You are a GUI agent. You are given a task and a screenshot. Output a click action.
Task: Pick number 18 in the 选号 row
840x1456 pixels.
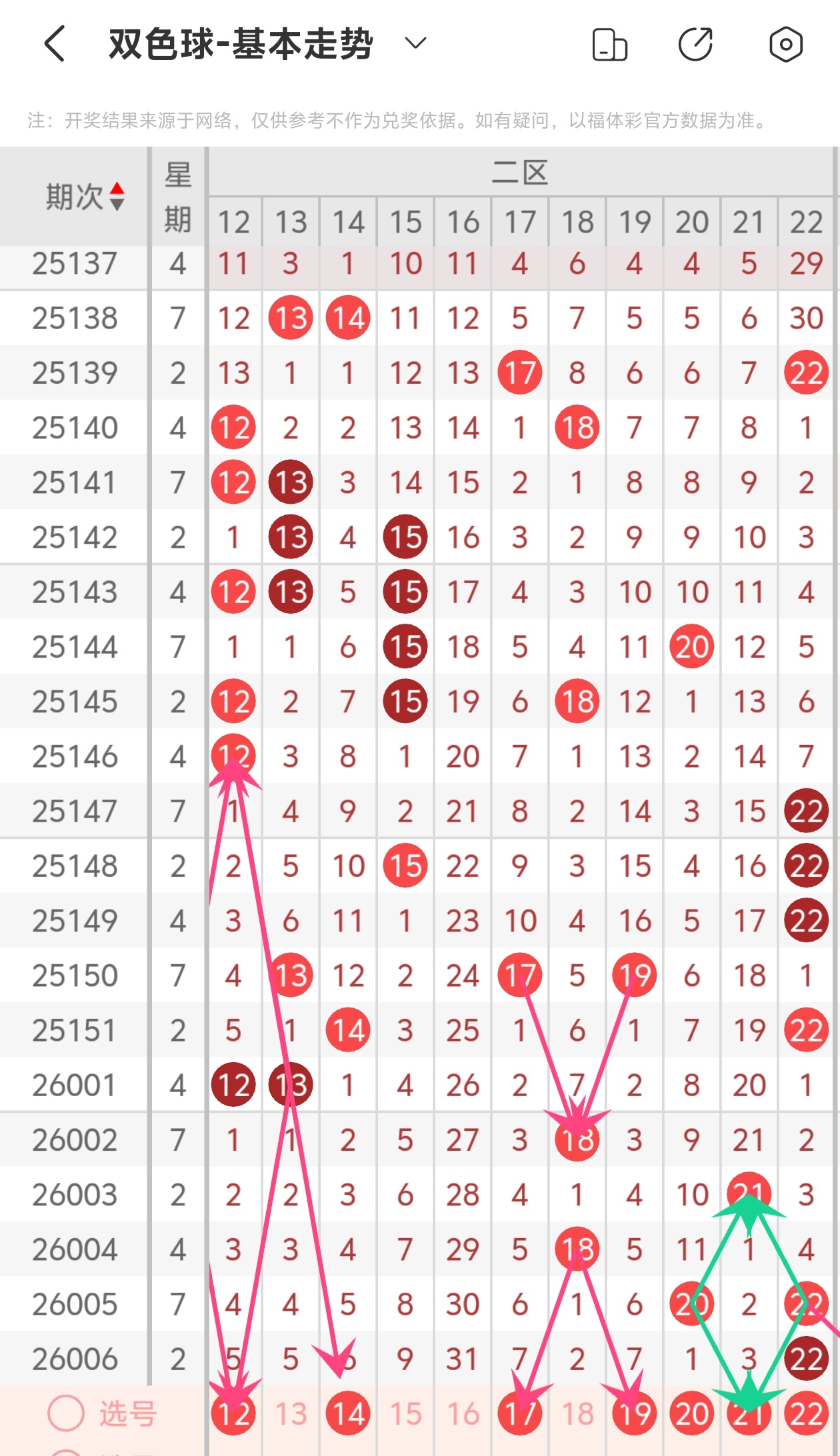(577, 1414)
